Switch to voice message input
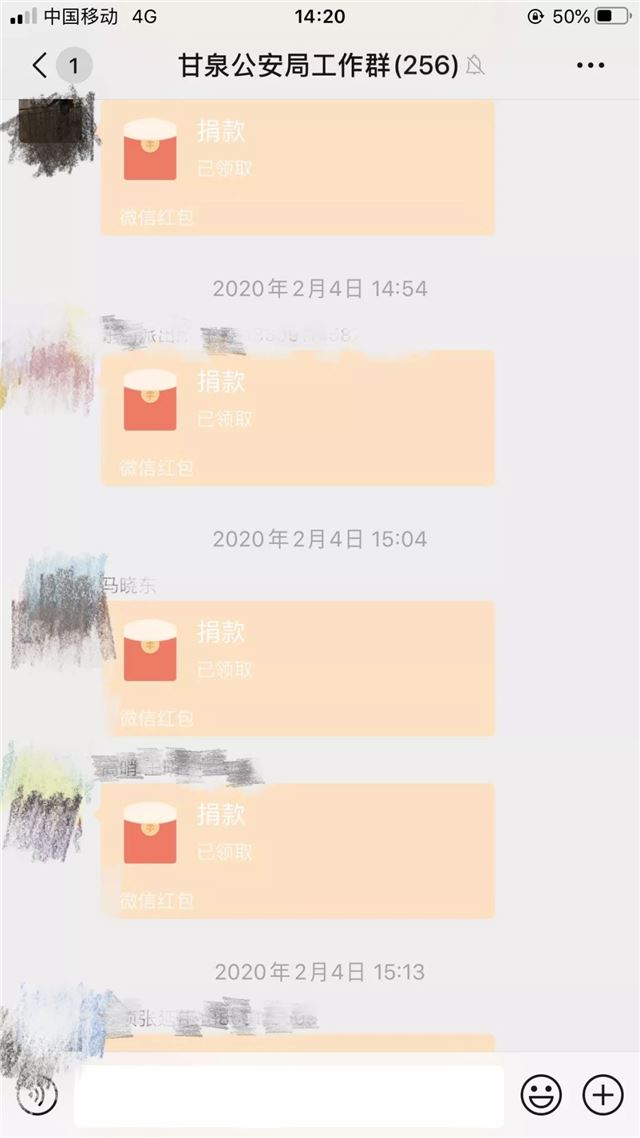Viewport: 640px width, 1138px height. click(38, 1096)
